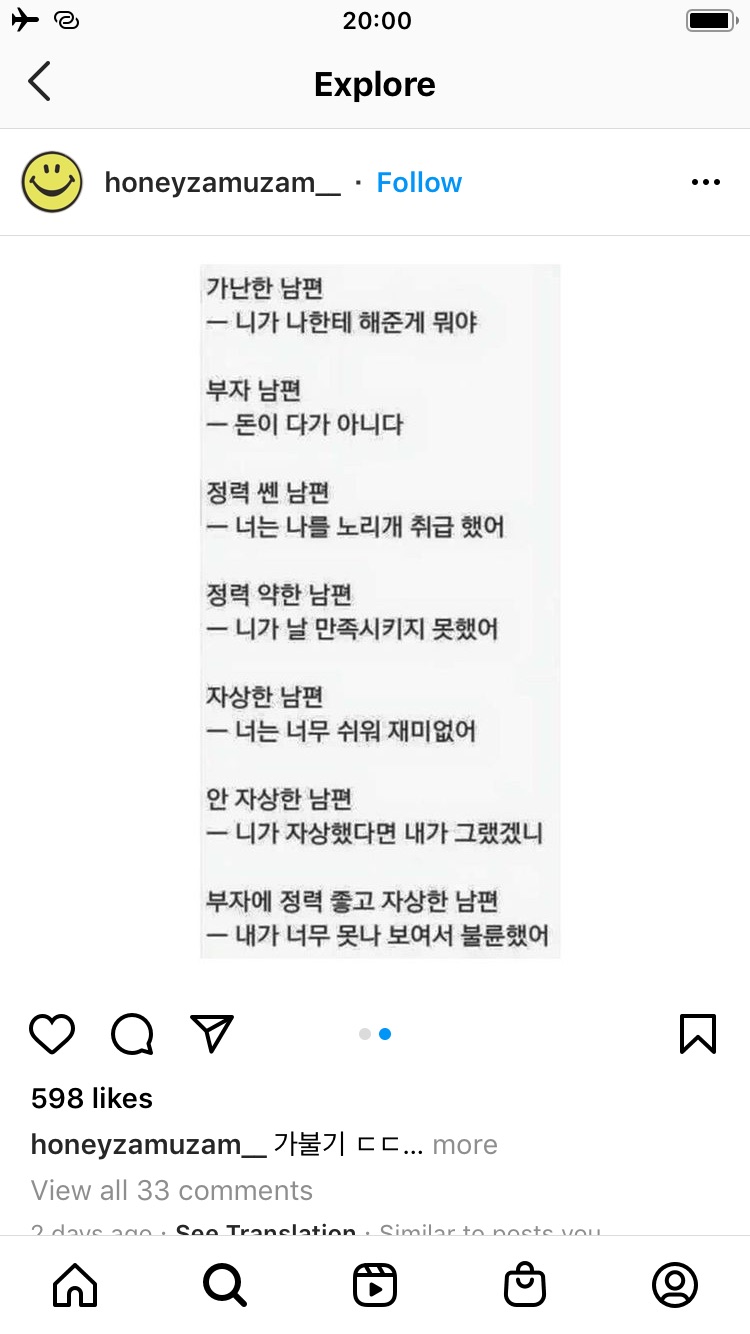View all 33 comments
This screenshot has width=750, height=1334.
172,1191
